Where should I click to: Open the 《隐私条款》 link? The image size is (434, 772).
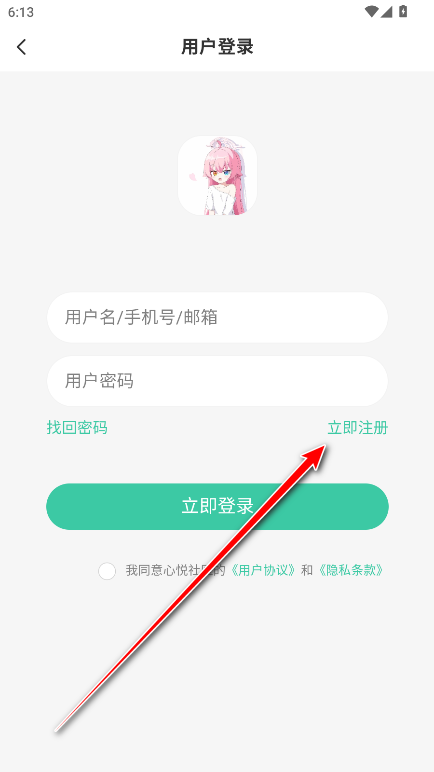[351, 571]
